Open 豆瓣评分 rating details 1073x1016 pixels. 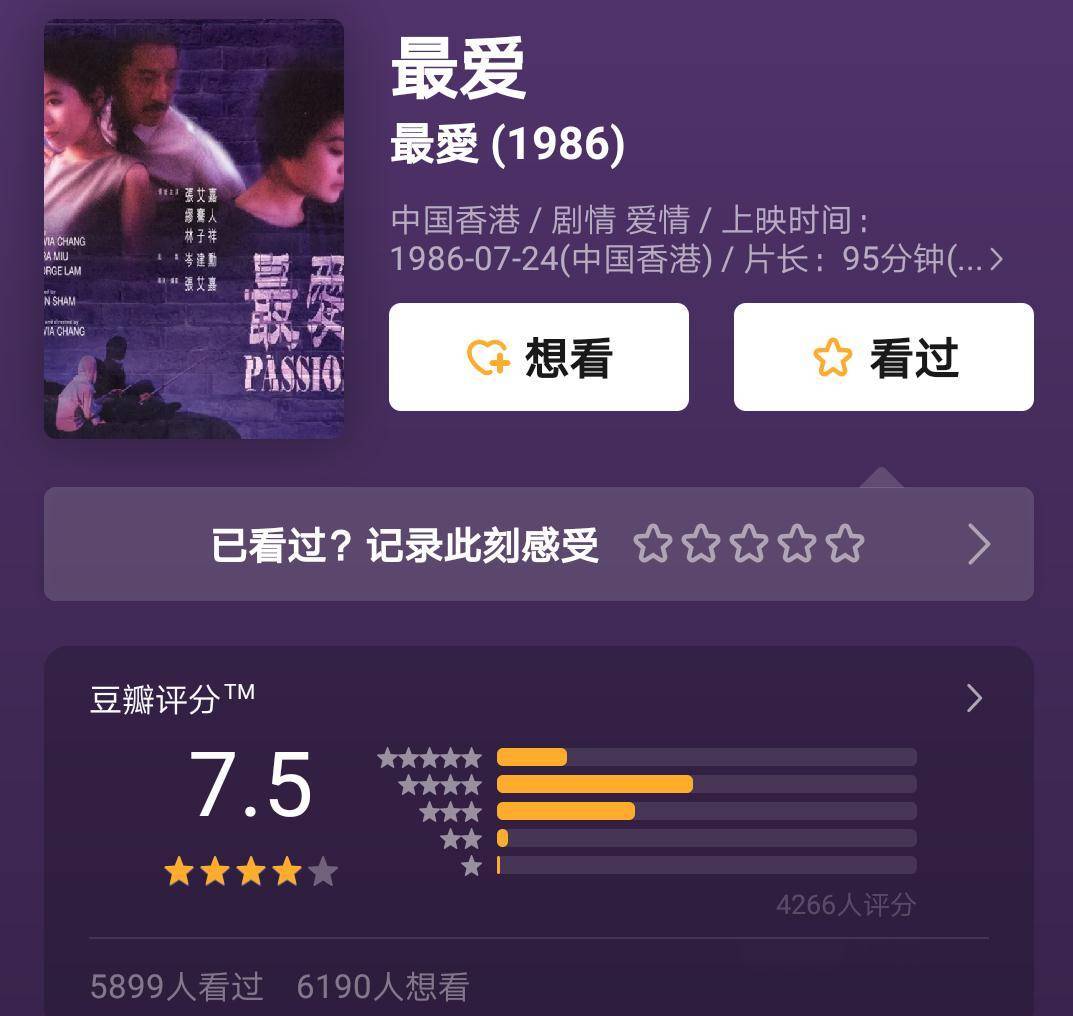(973, 698)
